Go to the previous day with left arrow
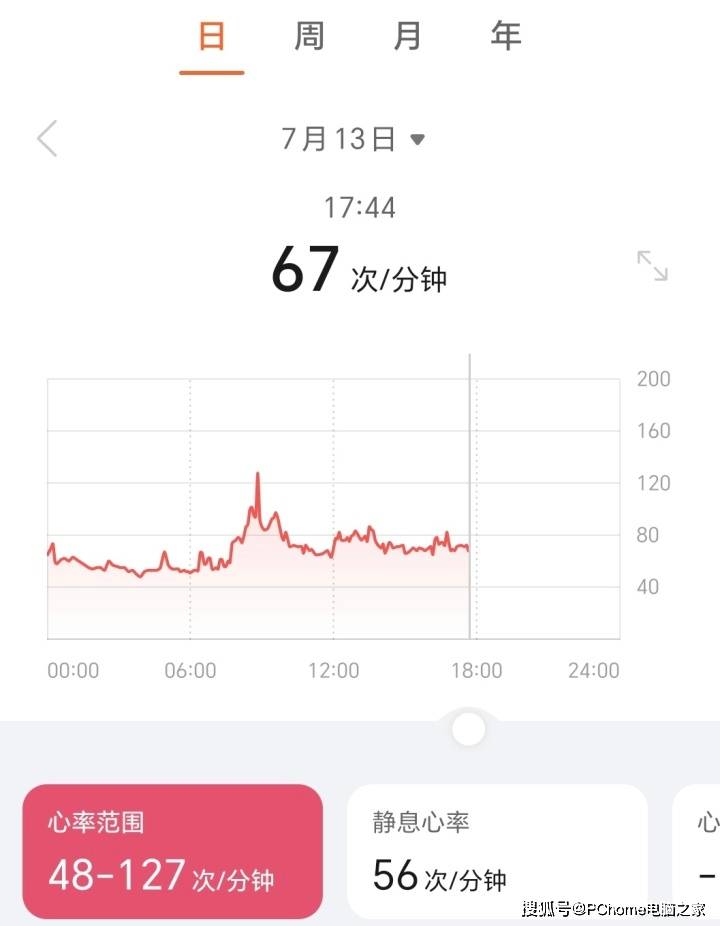The height and width of the screenshot is (926, 720). pos(47,138)
